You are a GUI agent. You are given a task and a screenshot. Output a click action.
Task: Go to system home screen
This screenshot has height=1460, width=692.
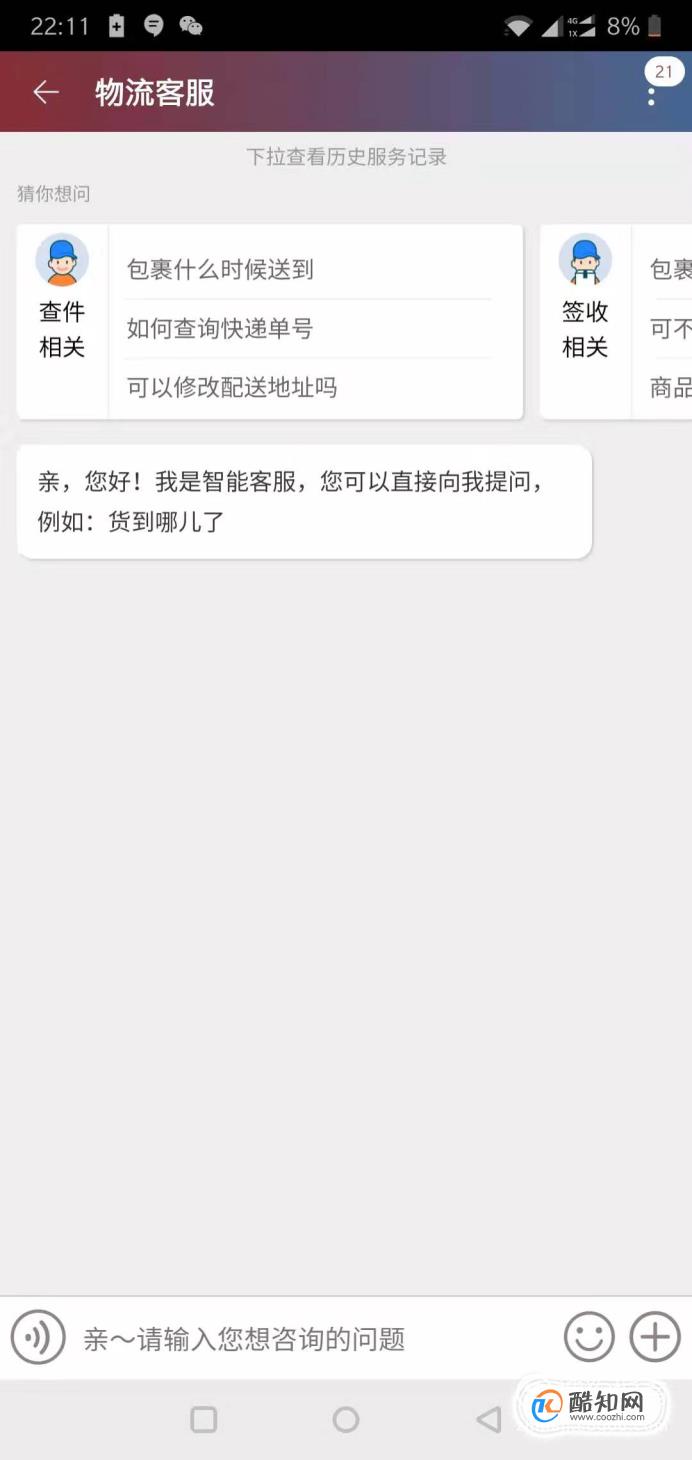point(346,1419)
